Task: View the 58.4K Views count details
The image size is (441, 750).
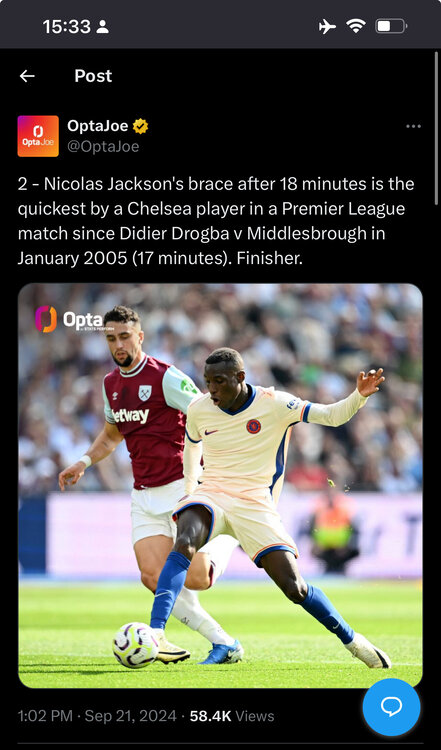Action: pos(232,716)
